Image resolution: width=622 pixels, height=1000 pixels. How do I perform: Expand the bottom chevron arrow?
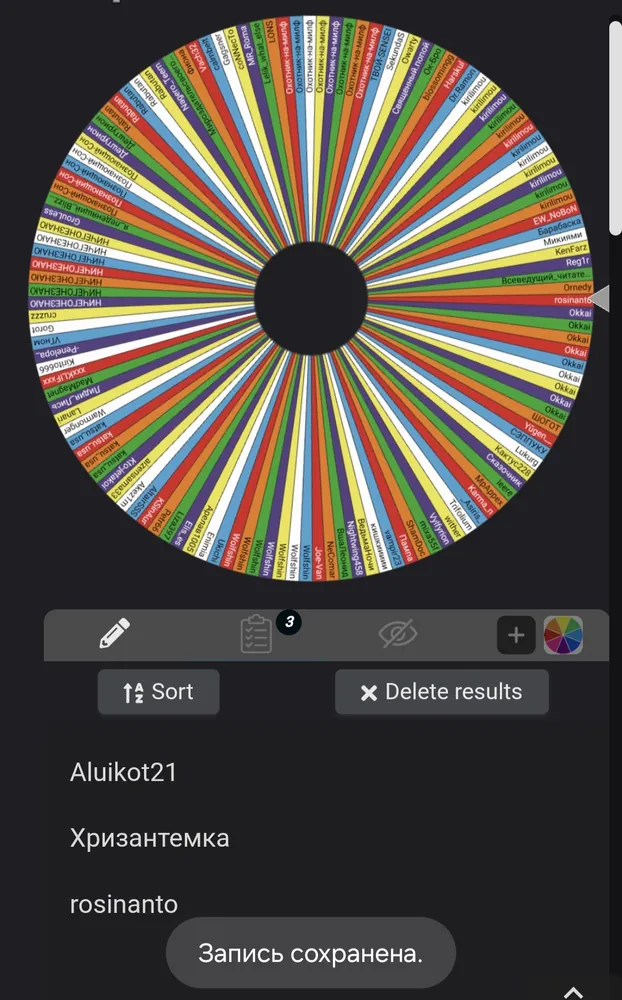[x=574, y=992]
